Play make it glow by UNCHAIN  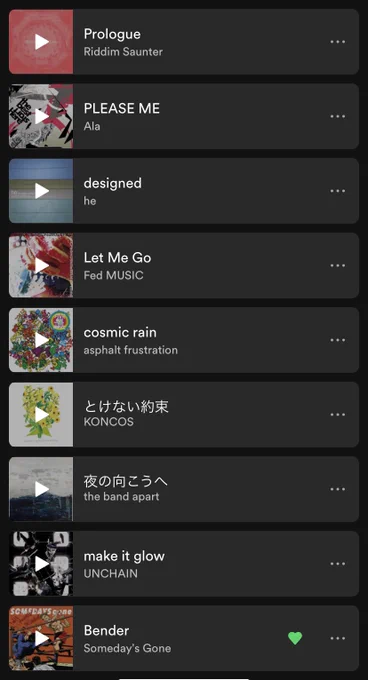41,564
